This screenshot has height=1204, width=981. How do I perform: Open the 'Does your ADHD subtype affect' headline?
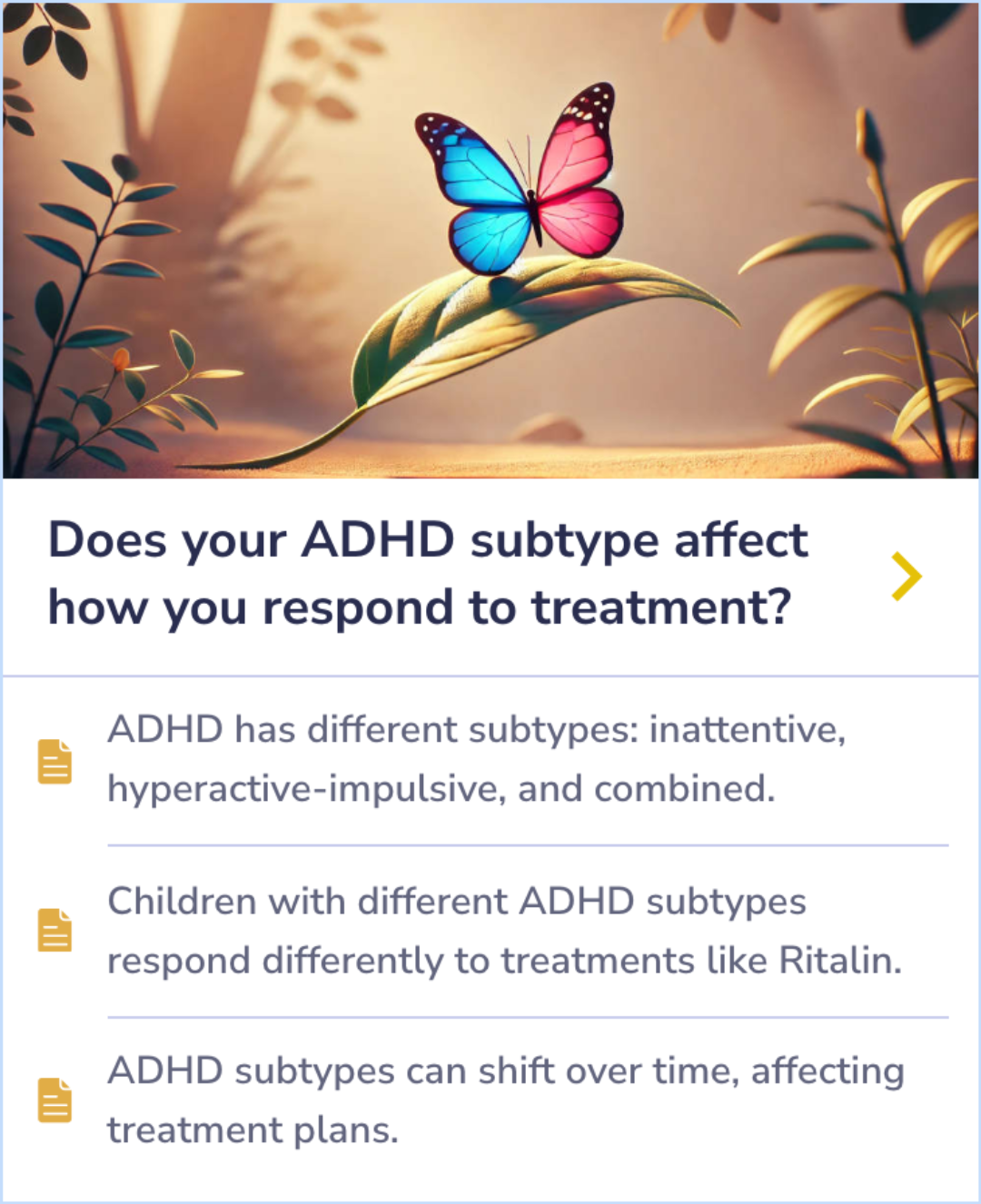pos(427,574)
